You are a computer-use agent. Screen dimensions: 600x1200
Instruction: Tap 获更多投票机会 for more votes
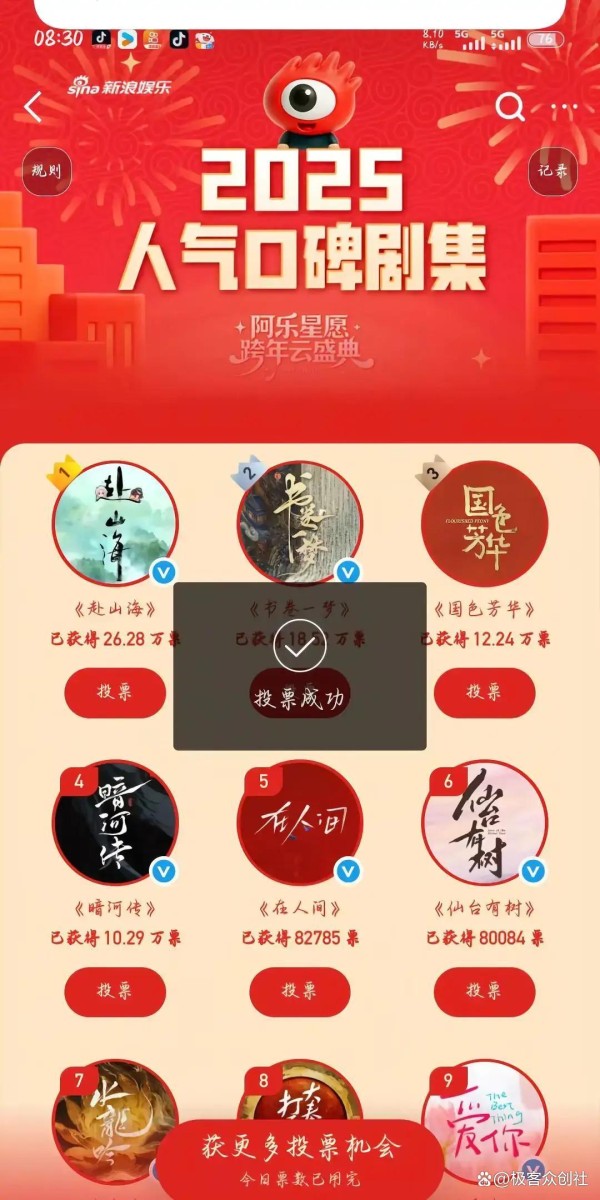(x=300, y=1145)
